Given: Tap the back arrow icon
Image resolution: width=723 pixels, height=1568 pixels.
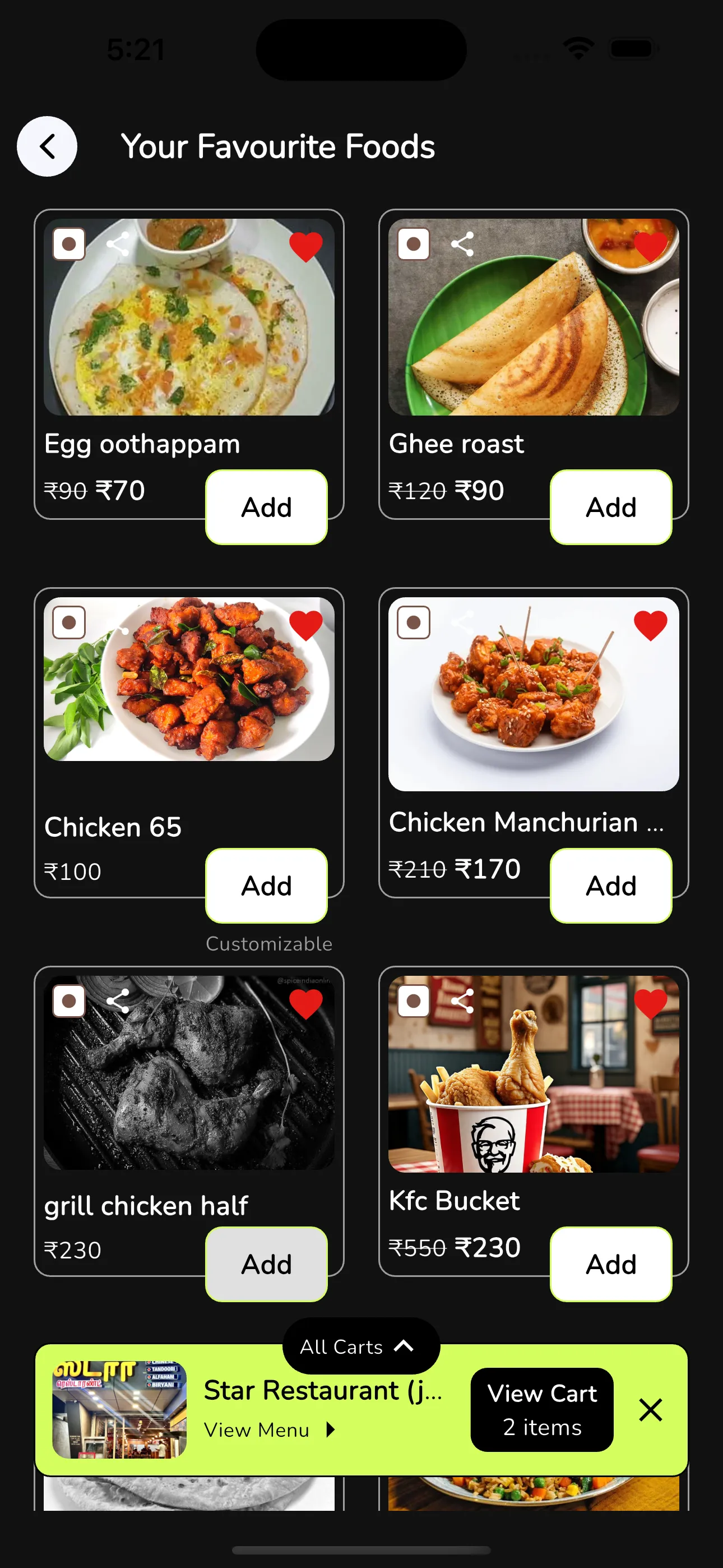Looking at the screenshot, I should pyautogui.click(x=47, y=146).
